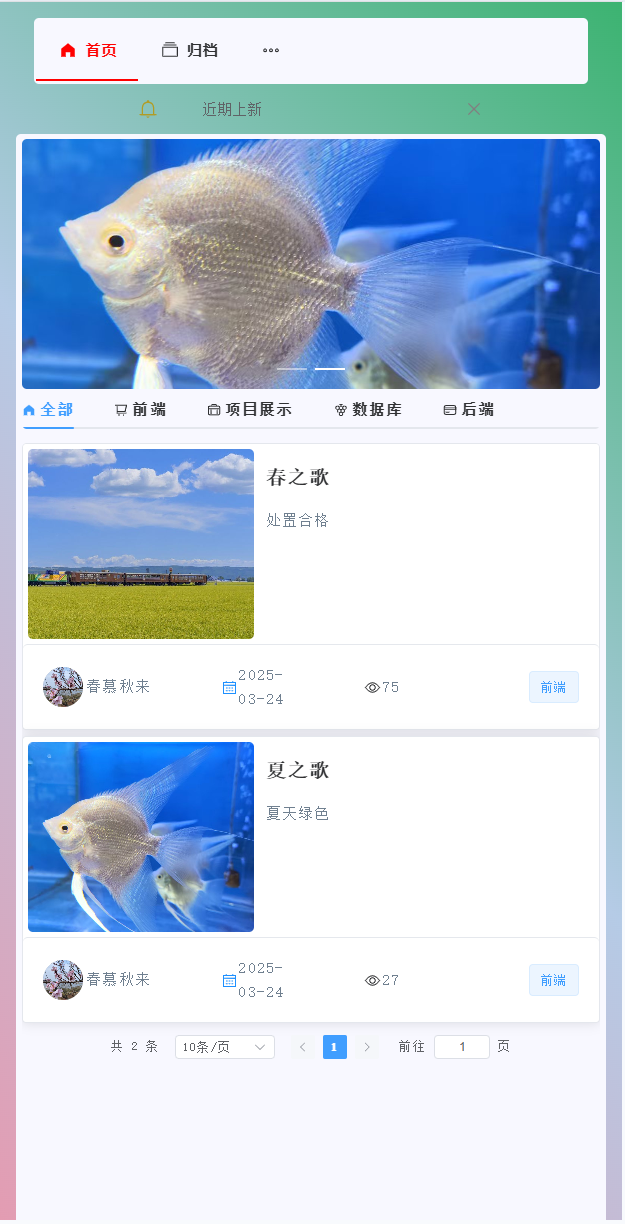
Task: Switch to the 前端 category tab
Action: pos(140,410)
